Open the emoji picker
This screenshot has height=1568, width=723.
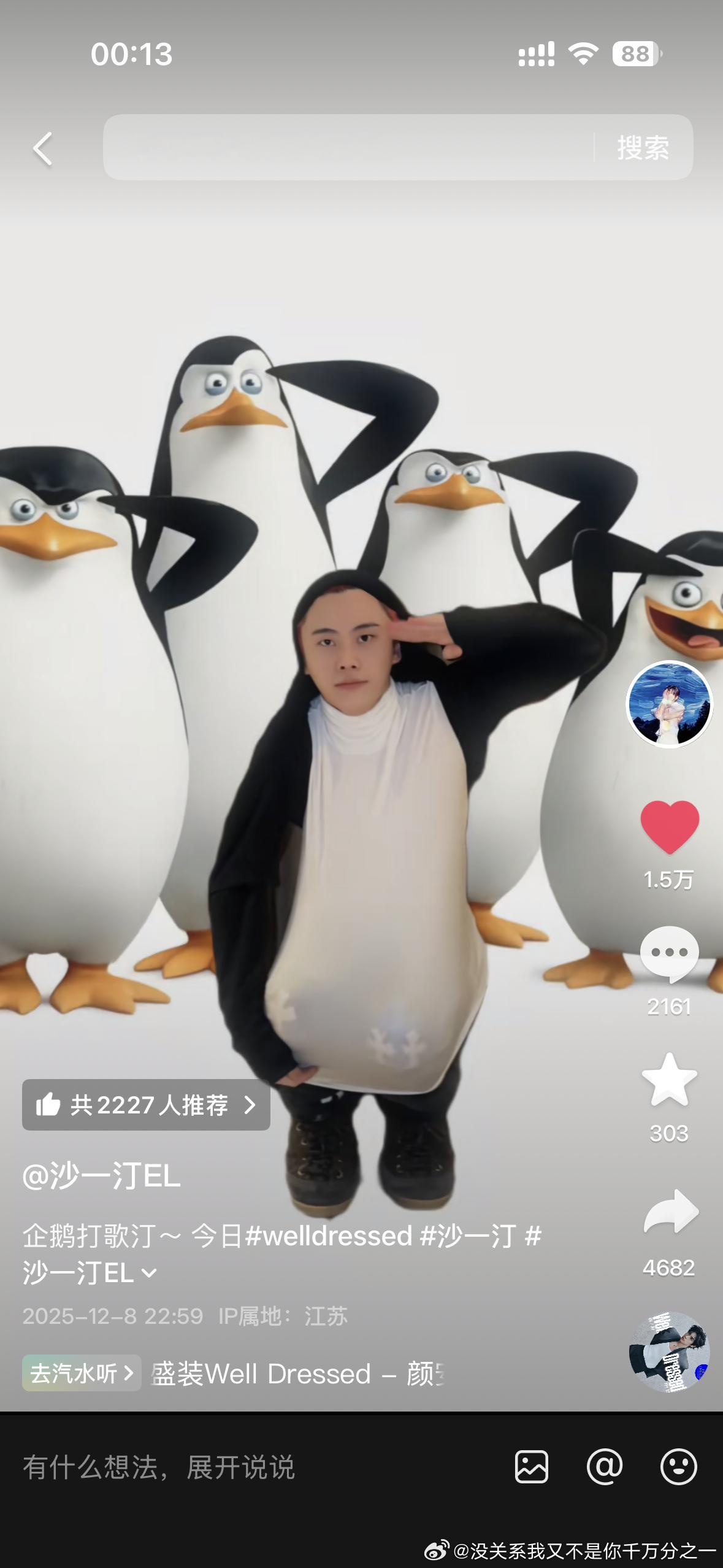click(x=678, y=1467)
